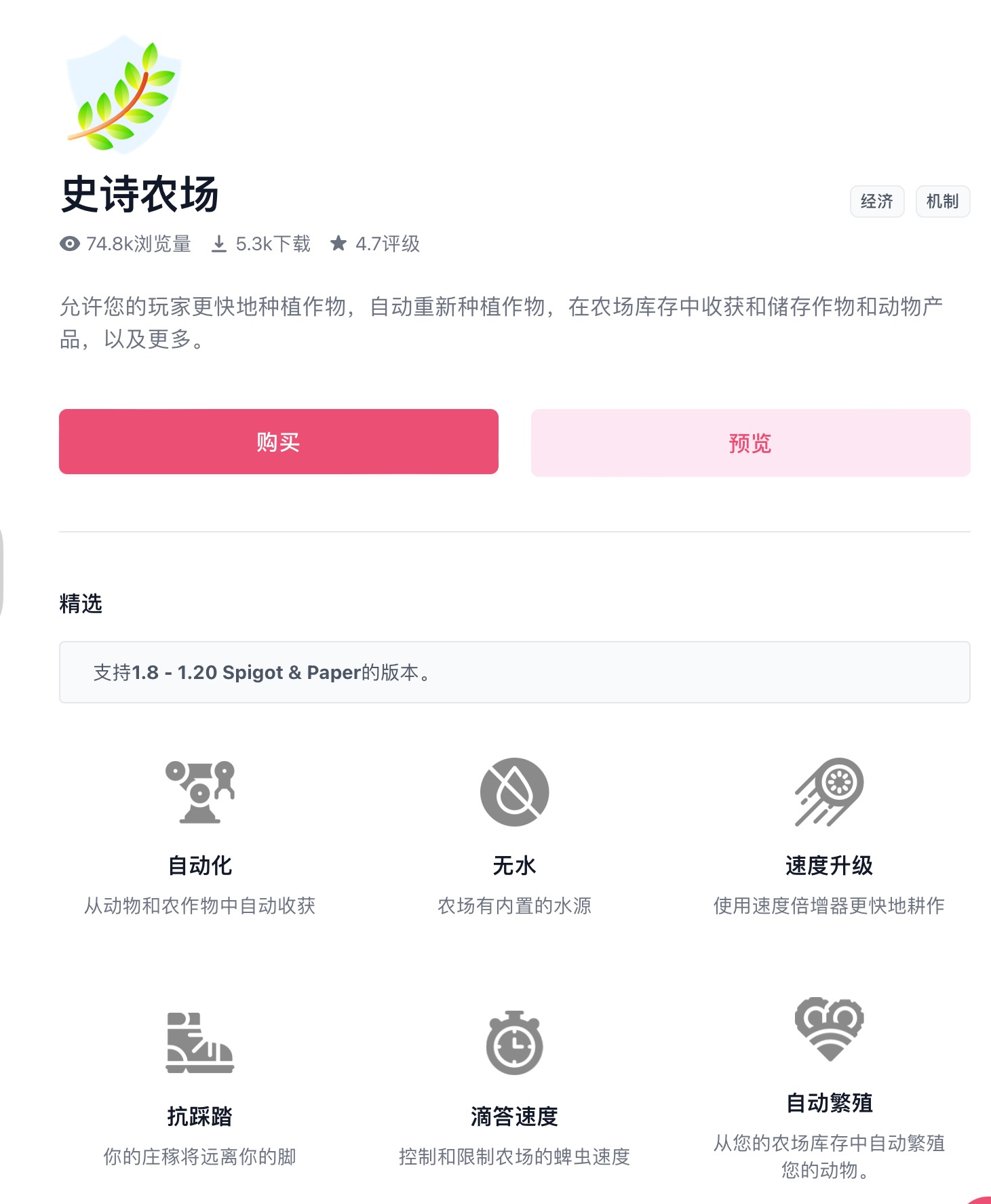Tap the 购买 buy button
This screenshot has height=1204, width=991.
278,442
